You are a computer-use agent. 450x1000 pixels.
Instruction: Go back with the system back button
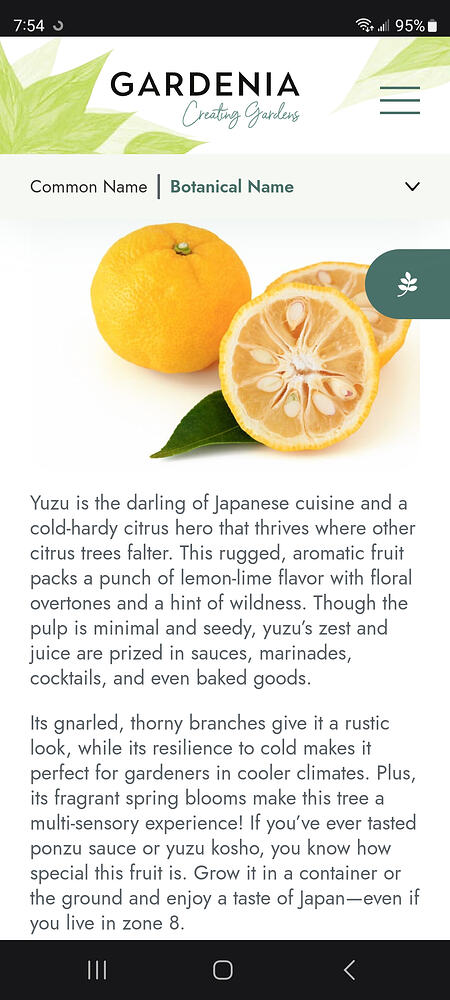coord(349,970)
